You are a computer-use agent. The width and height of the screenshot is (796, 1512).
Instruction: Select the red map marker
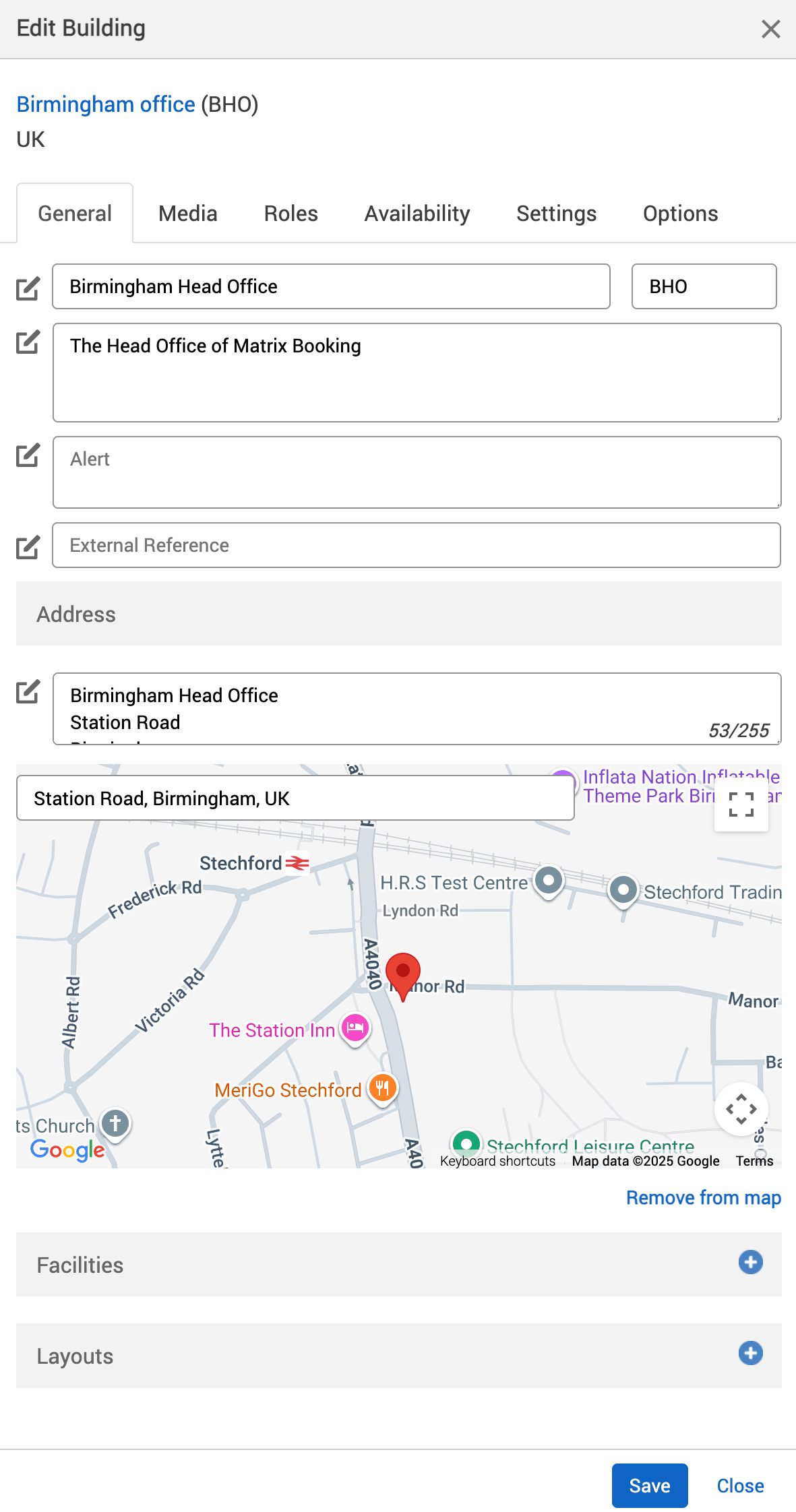point(403,970)
